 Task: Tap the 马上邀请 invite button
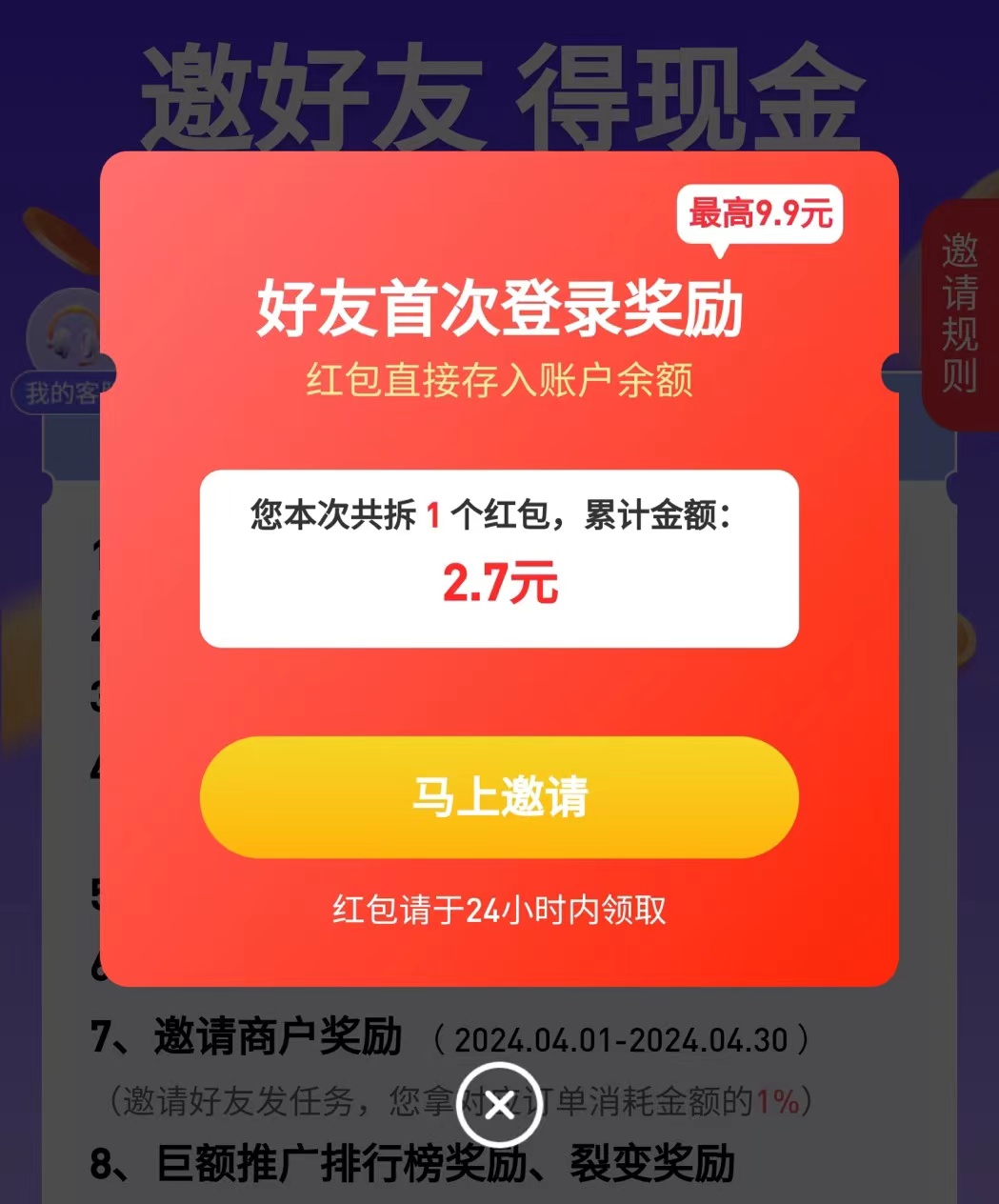pos(498,798)
